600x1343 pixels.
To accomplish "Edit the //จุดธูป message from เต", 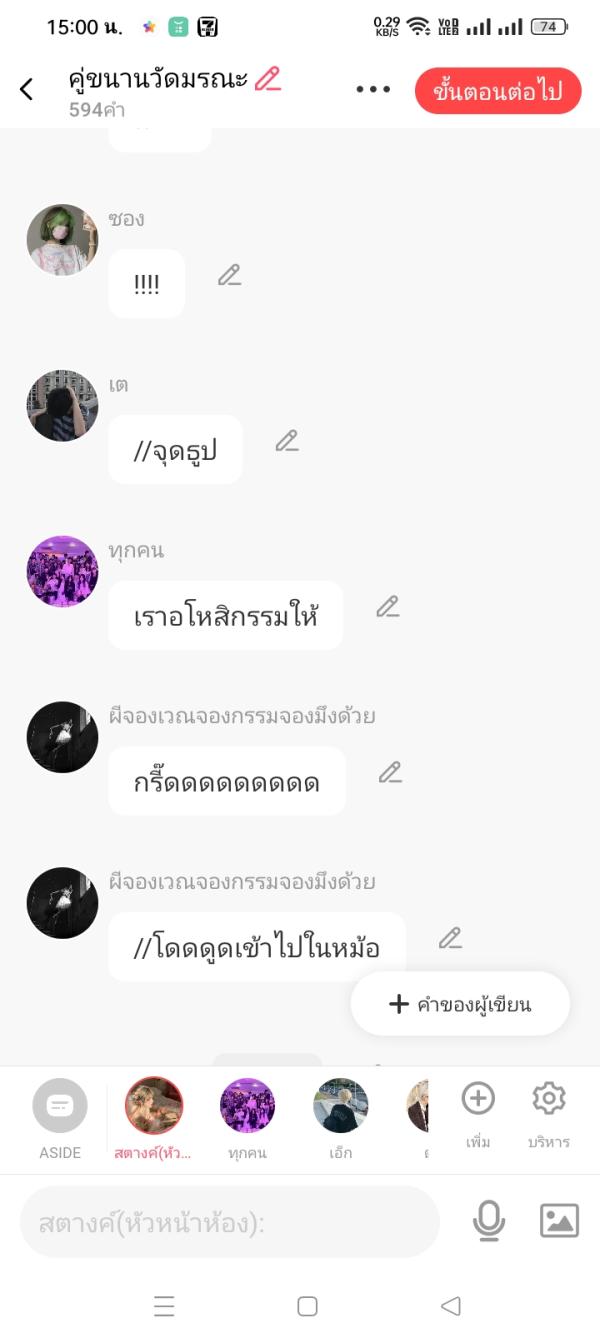I will pos(287,441).
